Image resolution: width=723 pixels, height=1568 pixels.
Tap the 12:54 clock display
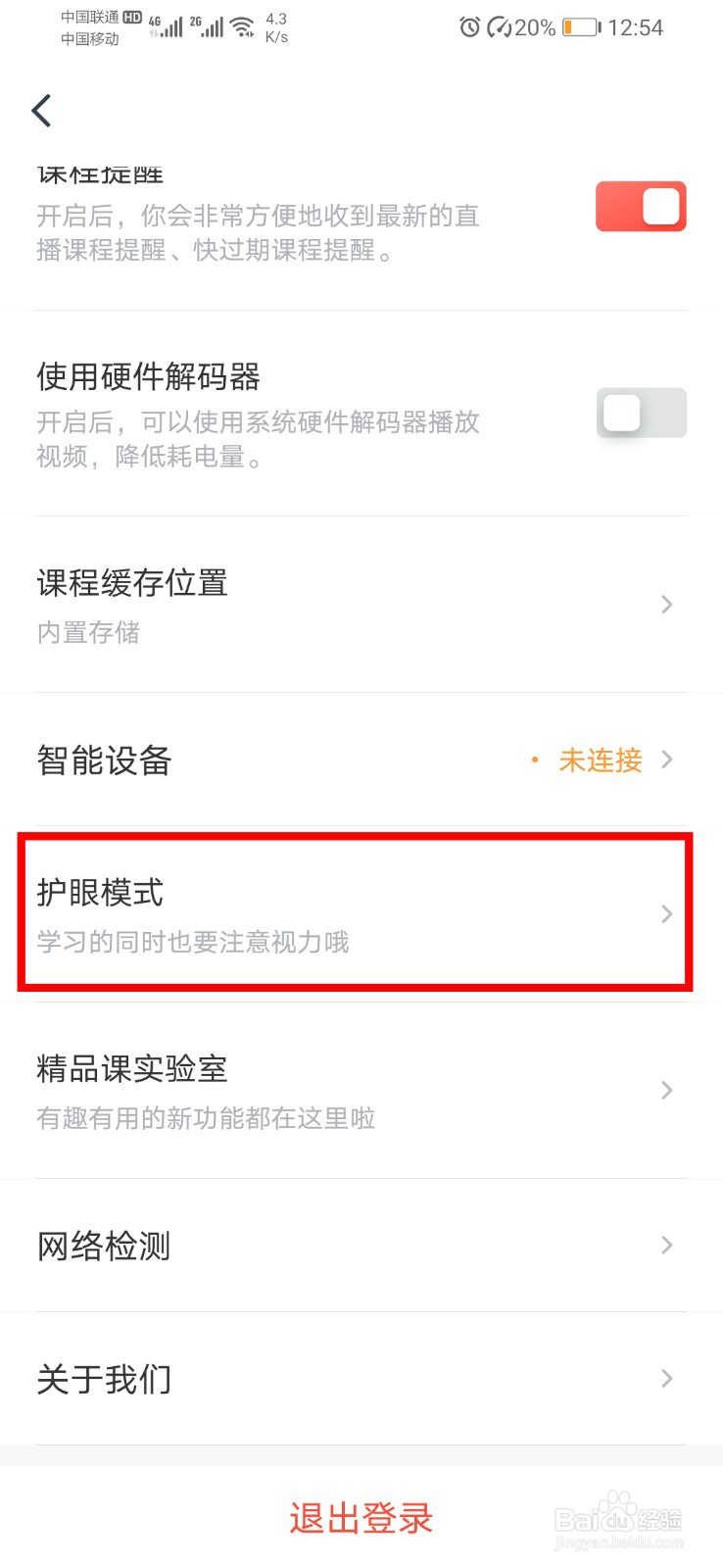click(635, 27)
